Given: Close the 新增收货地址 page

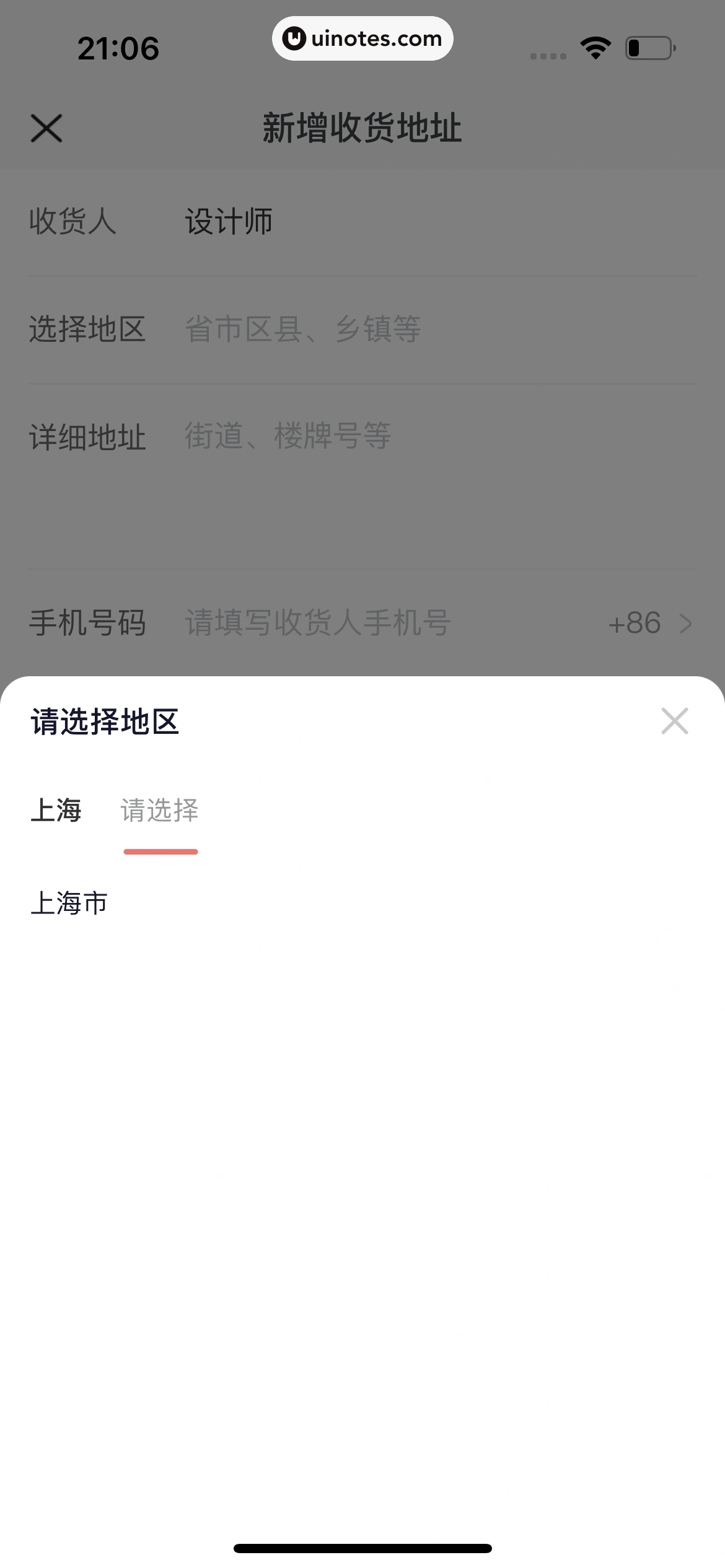Looking at the screenshot, I should (47, 128).
